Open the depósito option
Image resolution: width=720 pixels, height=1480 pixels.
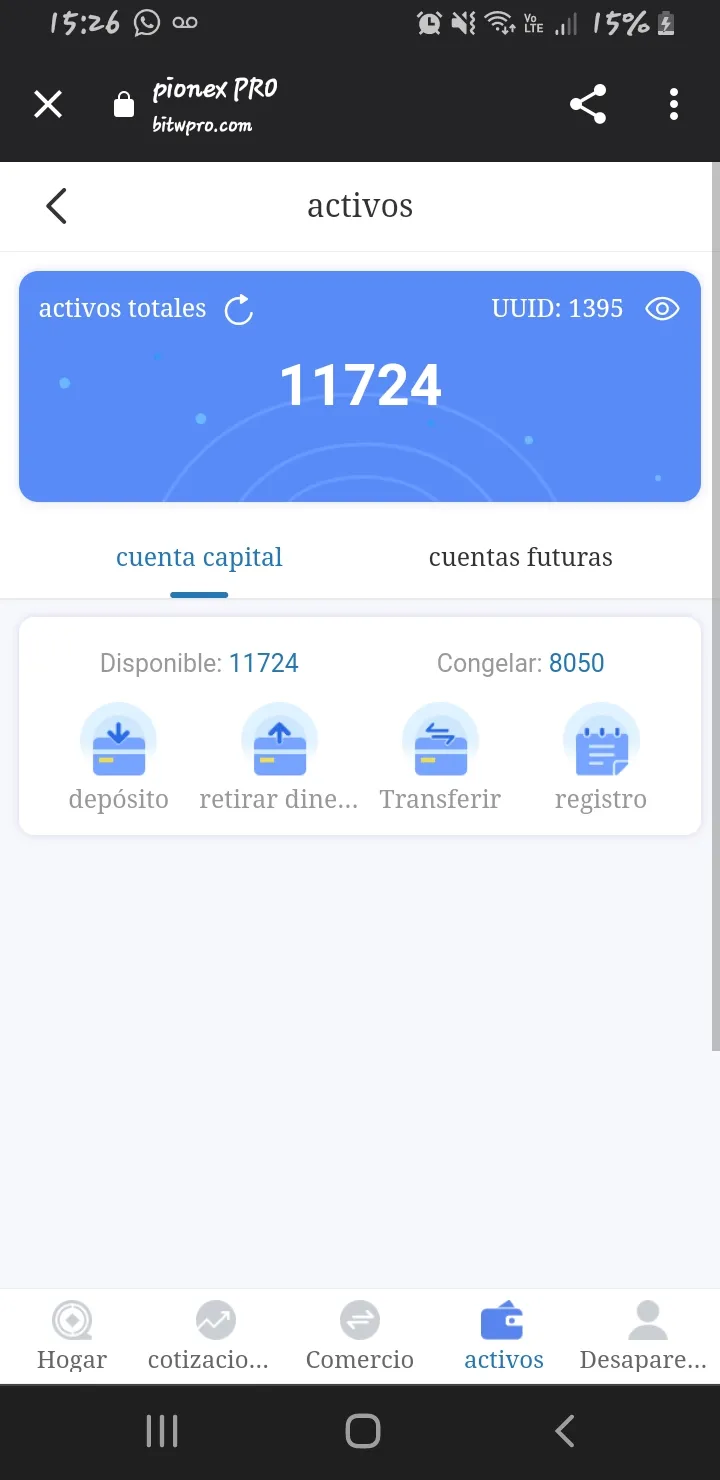pyautogui.click(x=119, y=758)
